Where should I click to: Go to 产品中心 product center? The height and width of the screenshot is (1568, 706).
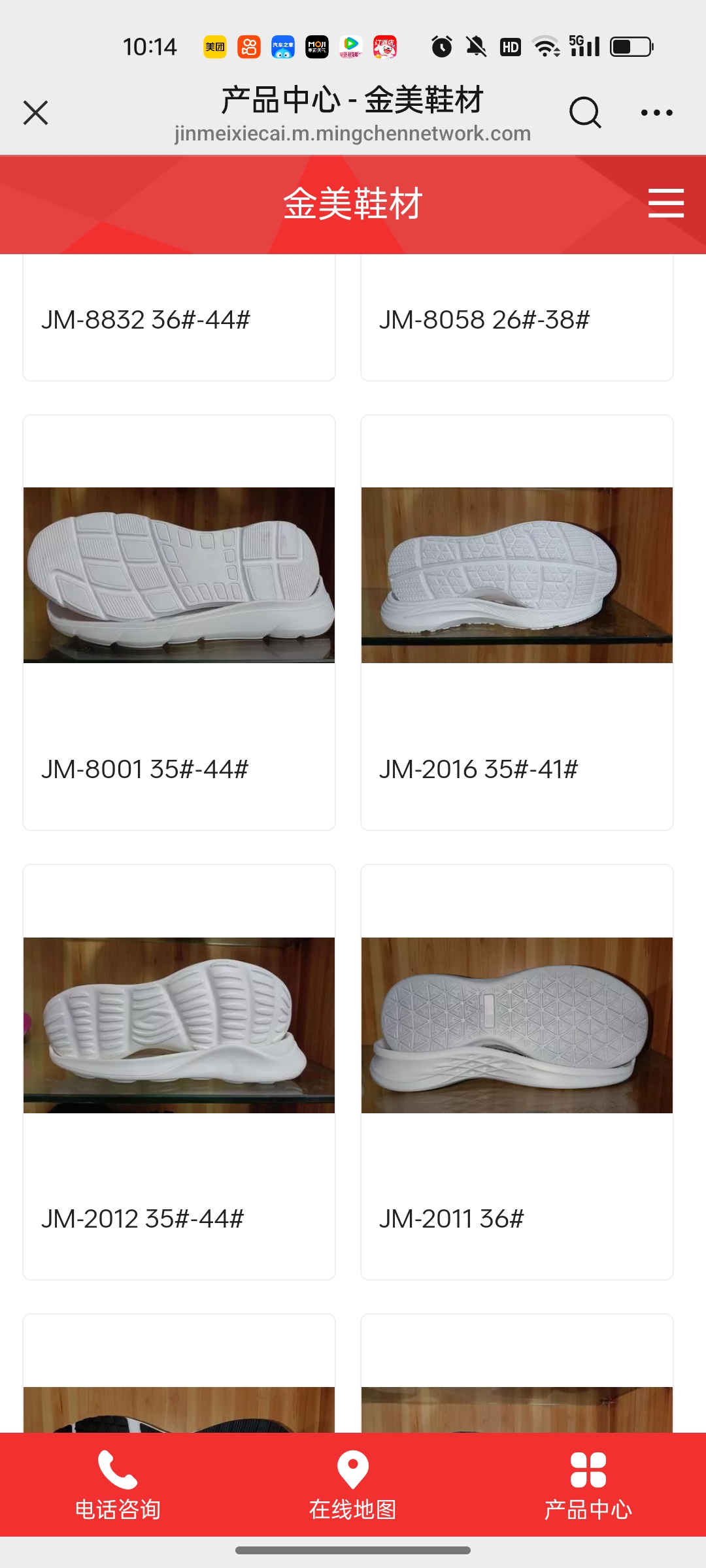(588, 1484)
